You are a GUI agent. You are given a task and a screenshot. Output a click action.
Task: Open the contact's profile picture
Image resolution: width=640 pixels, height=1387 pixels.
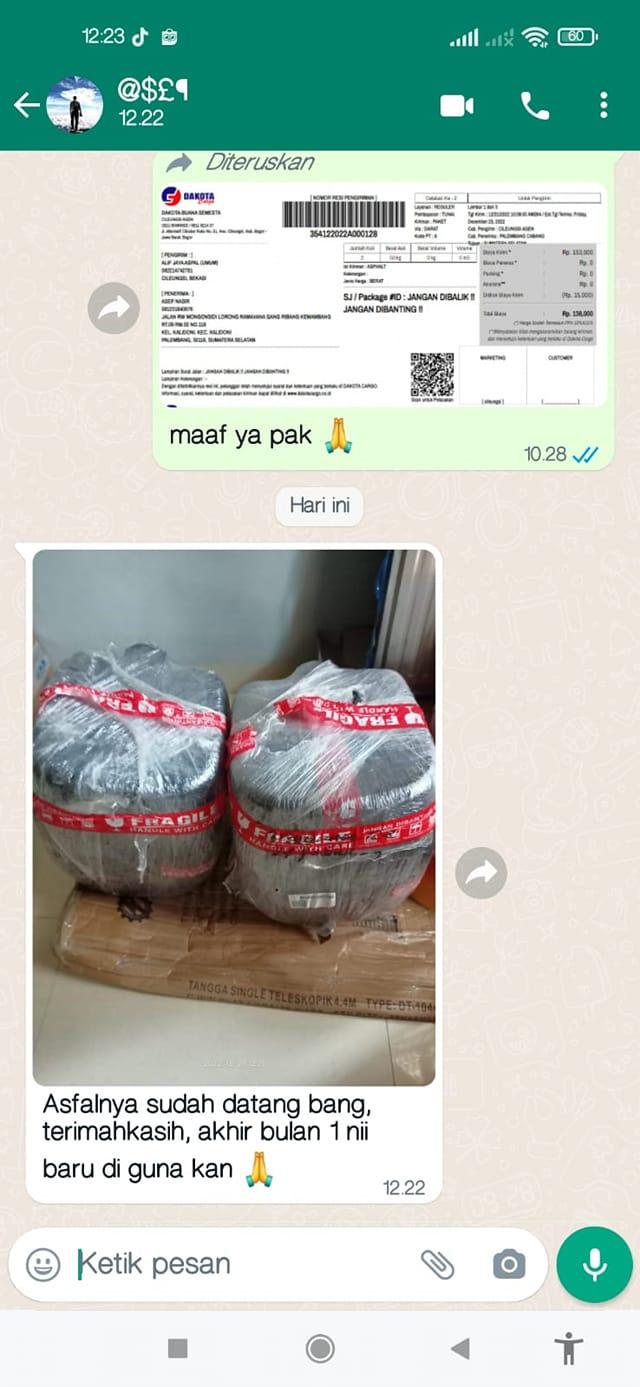75,105
